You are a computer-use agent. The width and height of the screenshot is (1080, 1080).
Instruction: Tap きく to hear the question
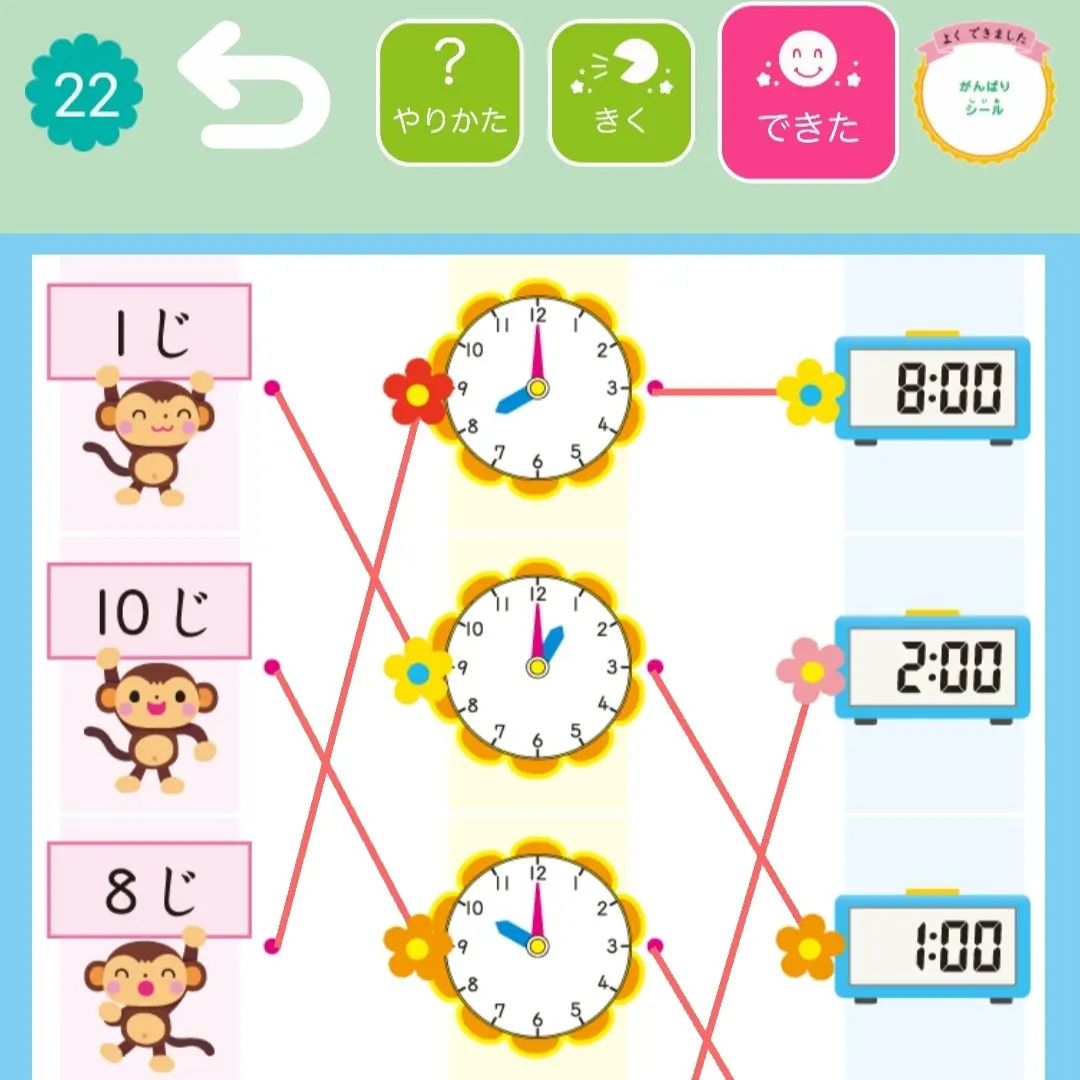(x=622, y=93)
